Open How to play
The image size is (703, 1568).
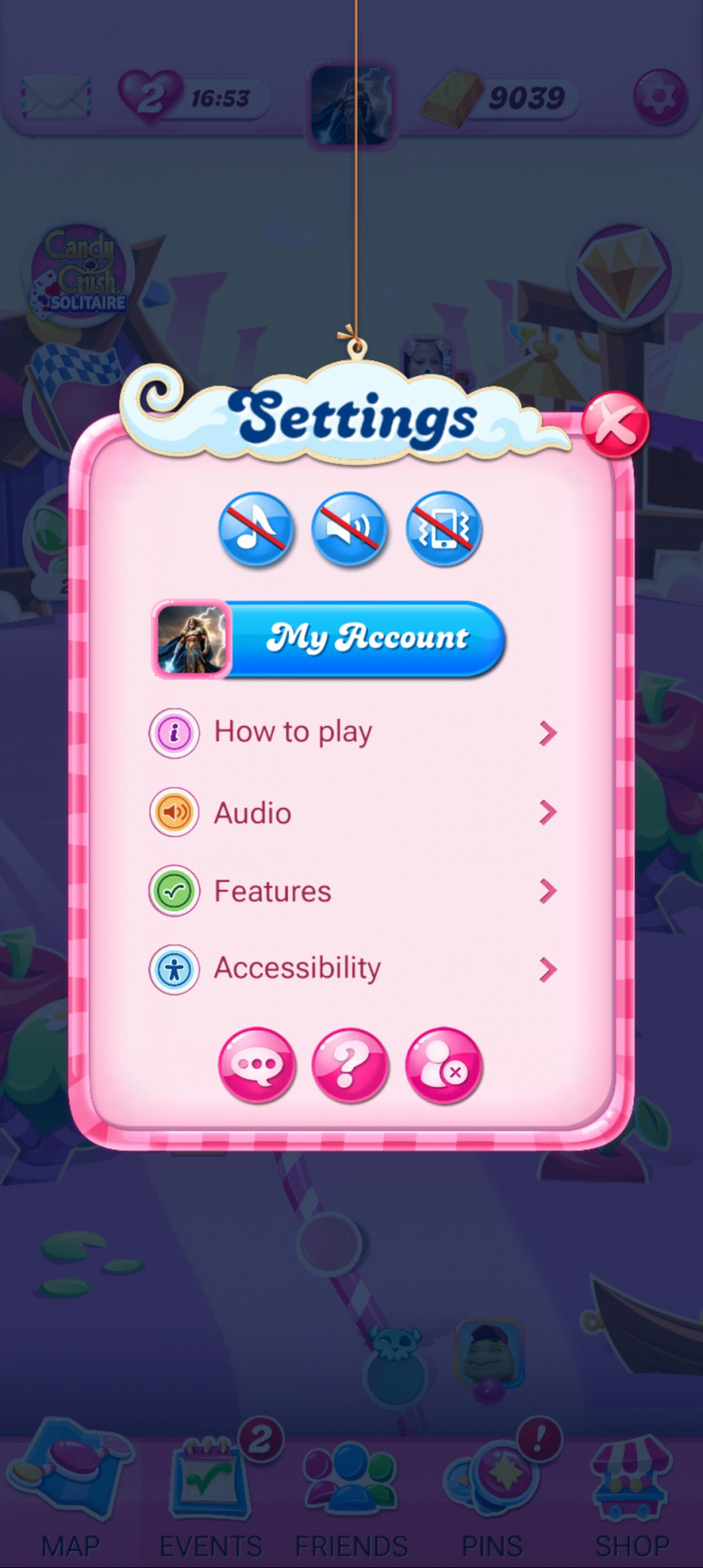click(x=353, y=733)
